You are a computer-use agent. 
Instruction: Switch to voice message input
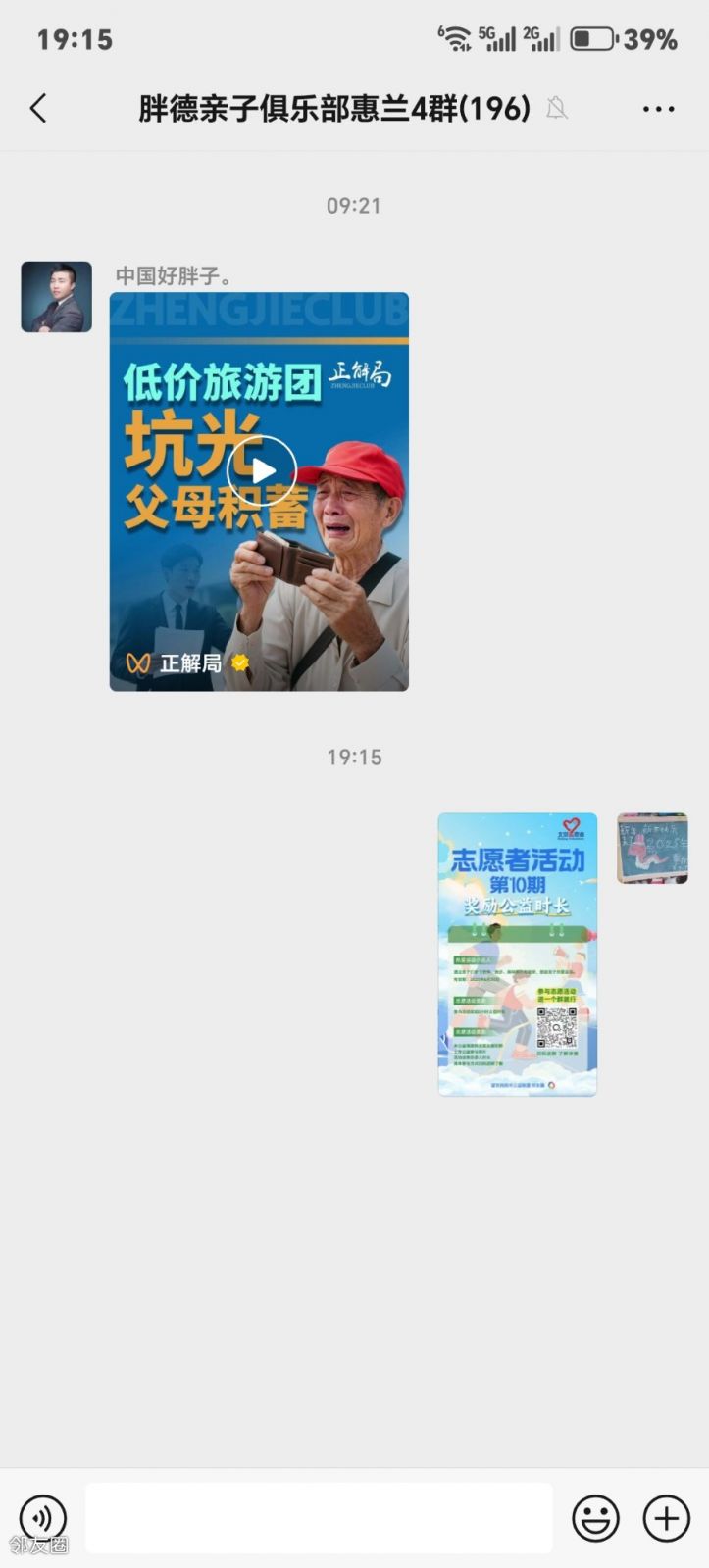pyautogui.click(x=43, y=1518)
